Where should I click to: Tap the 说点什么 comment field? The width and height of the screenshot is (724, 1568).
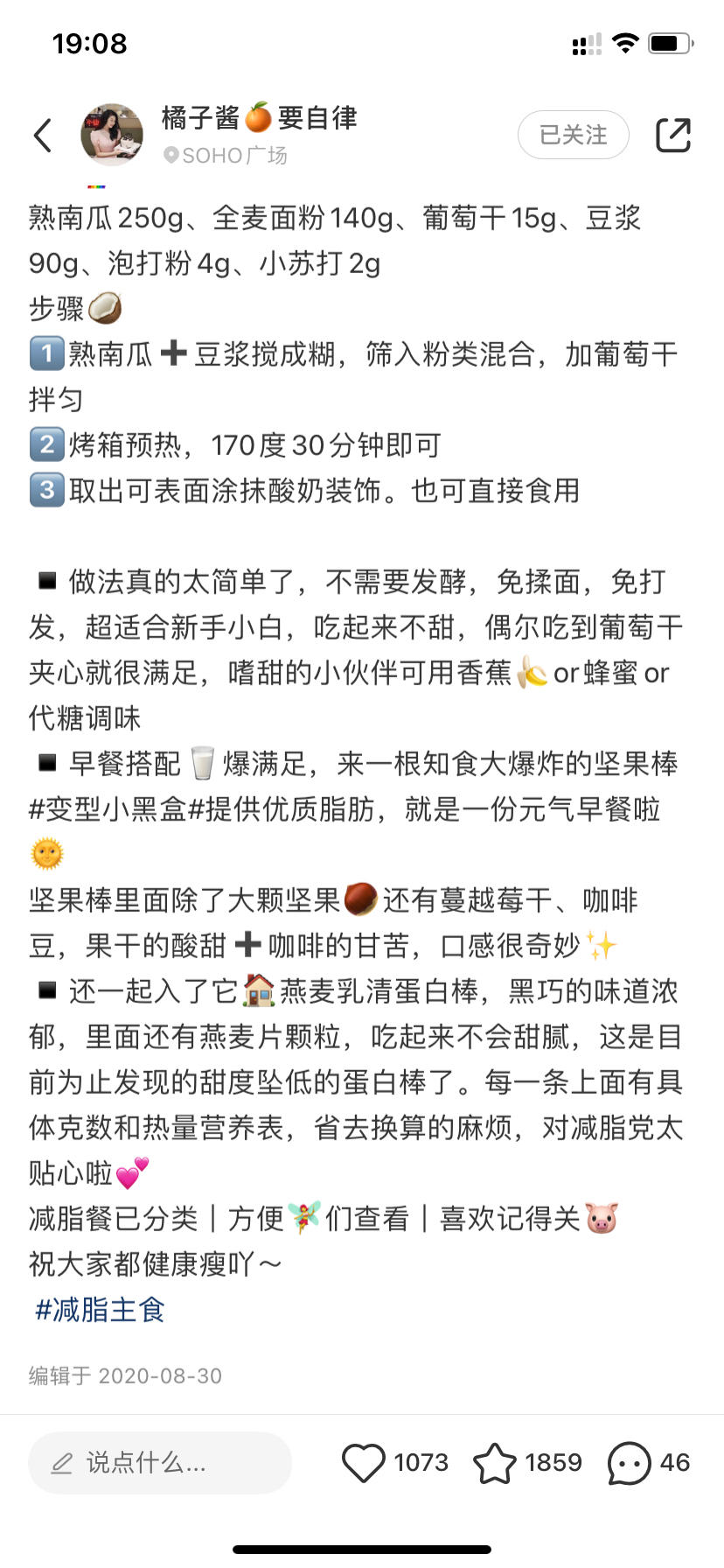coord(160,1462)
